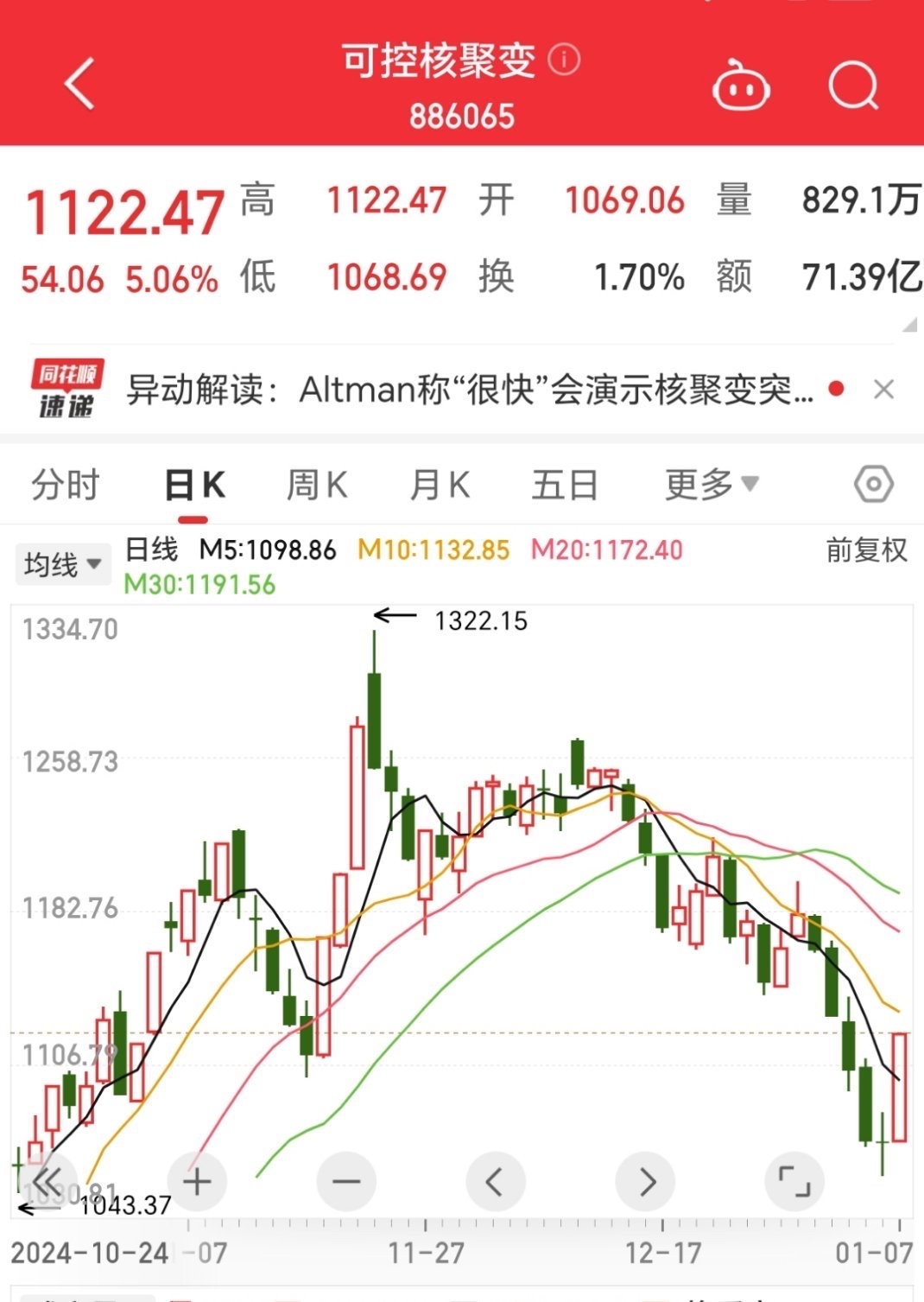The width and height of the screenshot is (924, 1302).
Task: Expand the 更多 chart period dropdown
Action: click(711, 485)
